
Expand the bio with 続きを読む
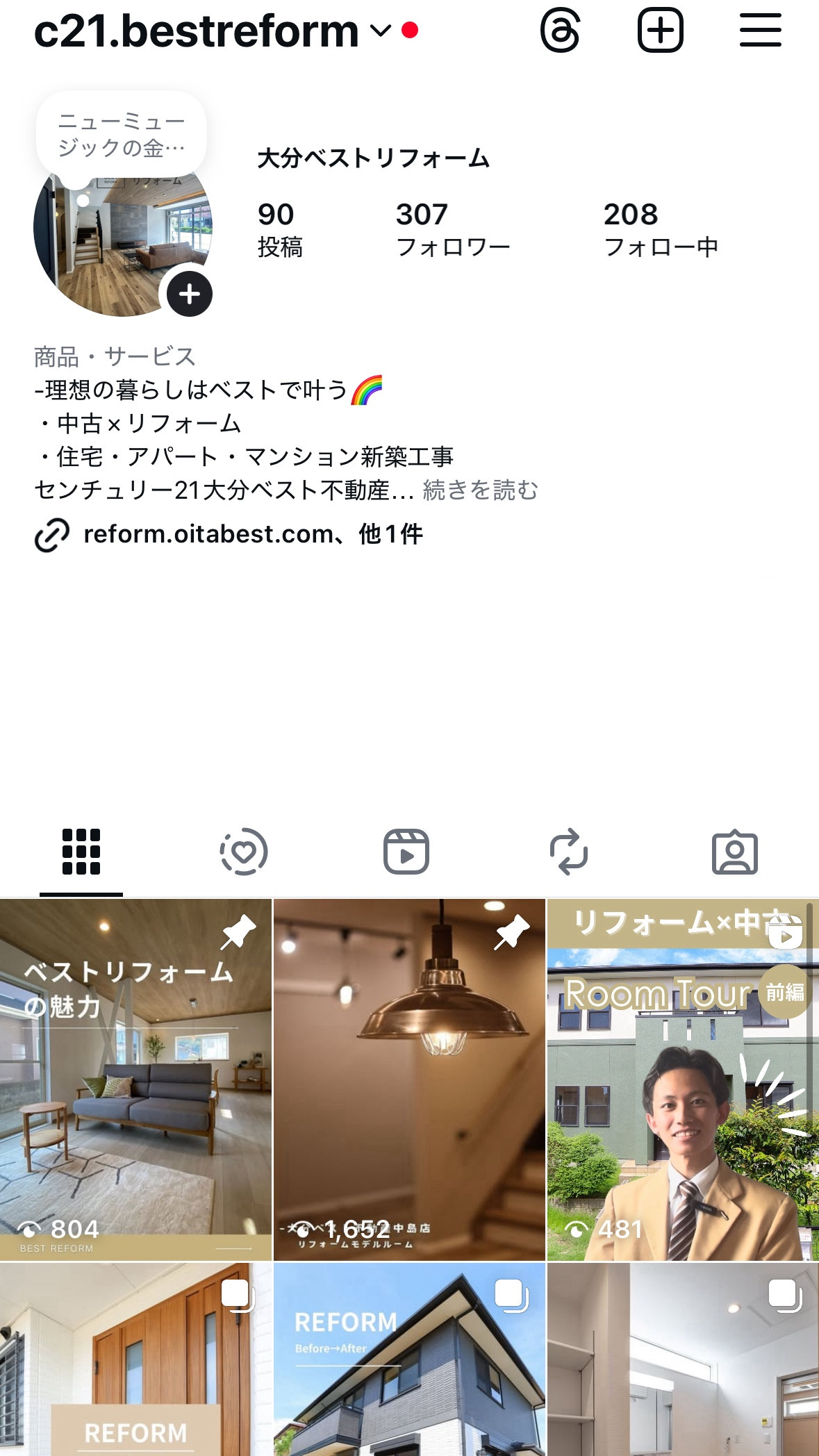pyautogui.click(x=481, y=490)
